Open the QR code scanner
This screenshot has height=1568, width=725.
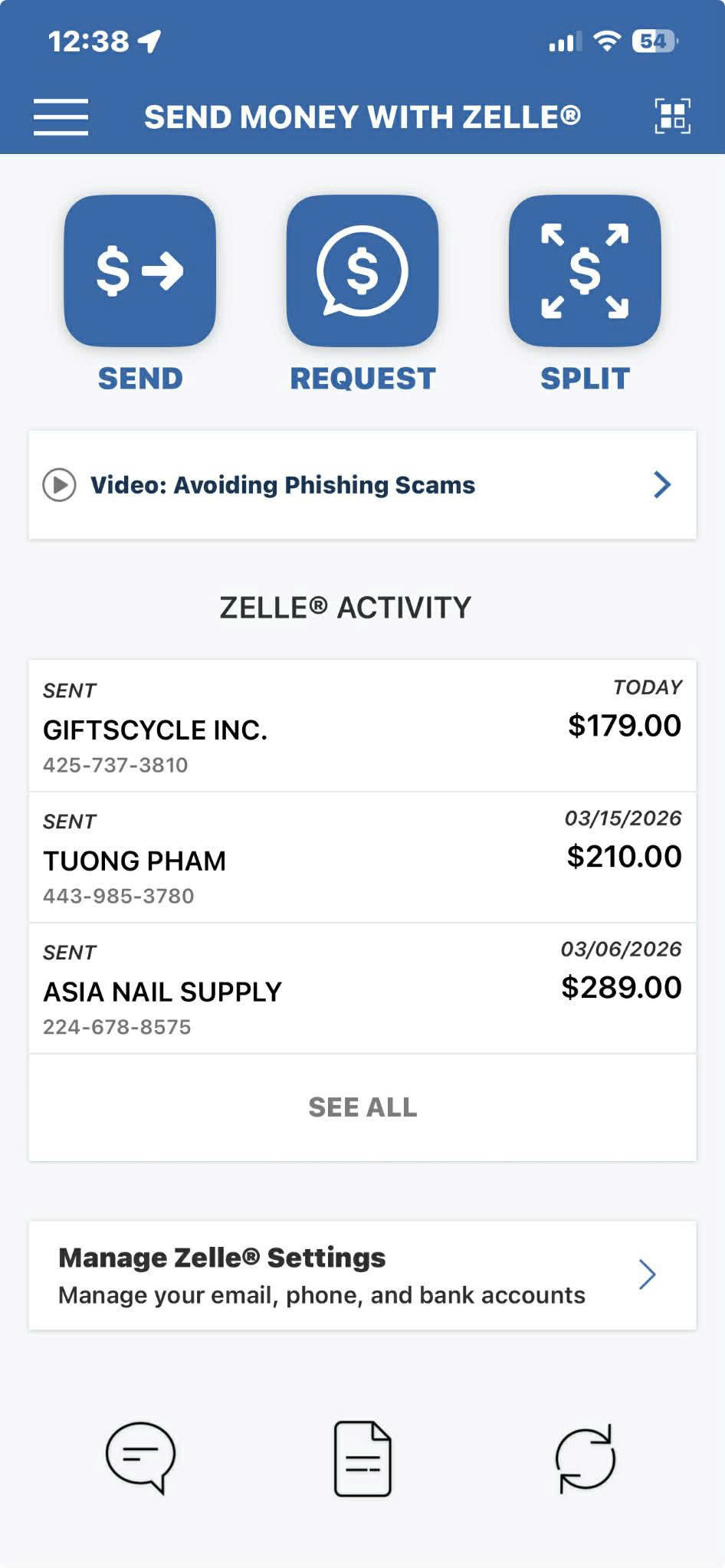pyautogui.click(x=672, y=116)
